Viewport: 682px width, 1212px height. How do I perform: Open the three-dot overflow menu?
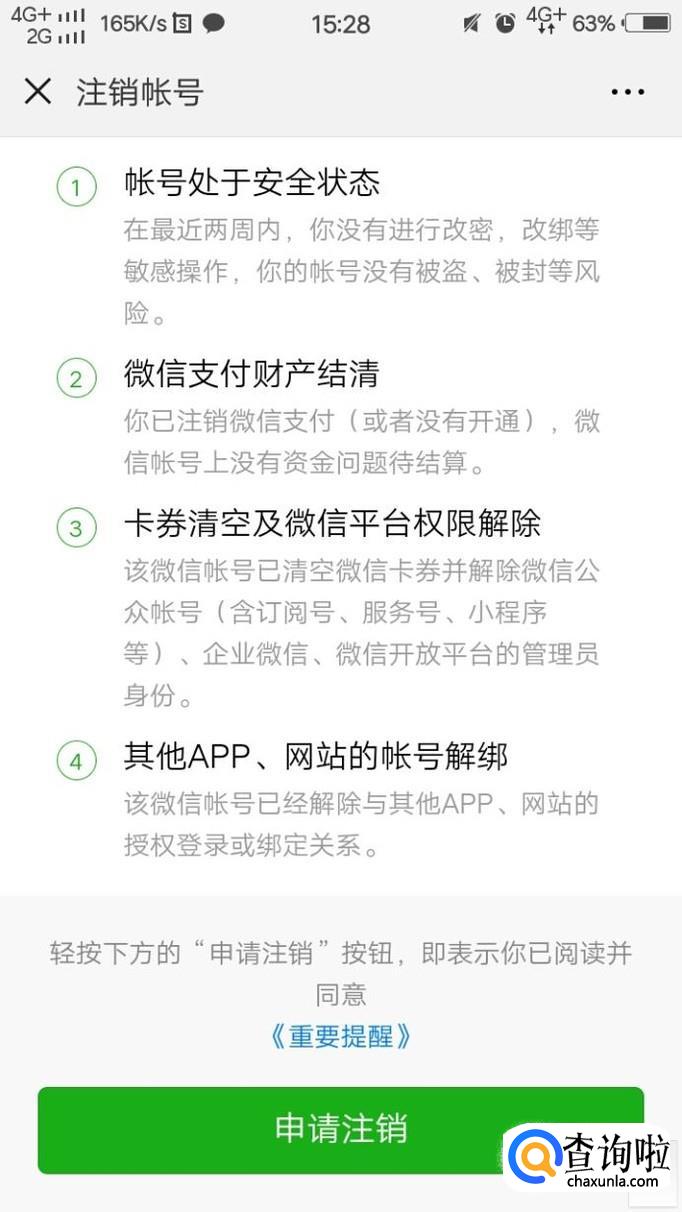627,92
